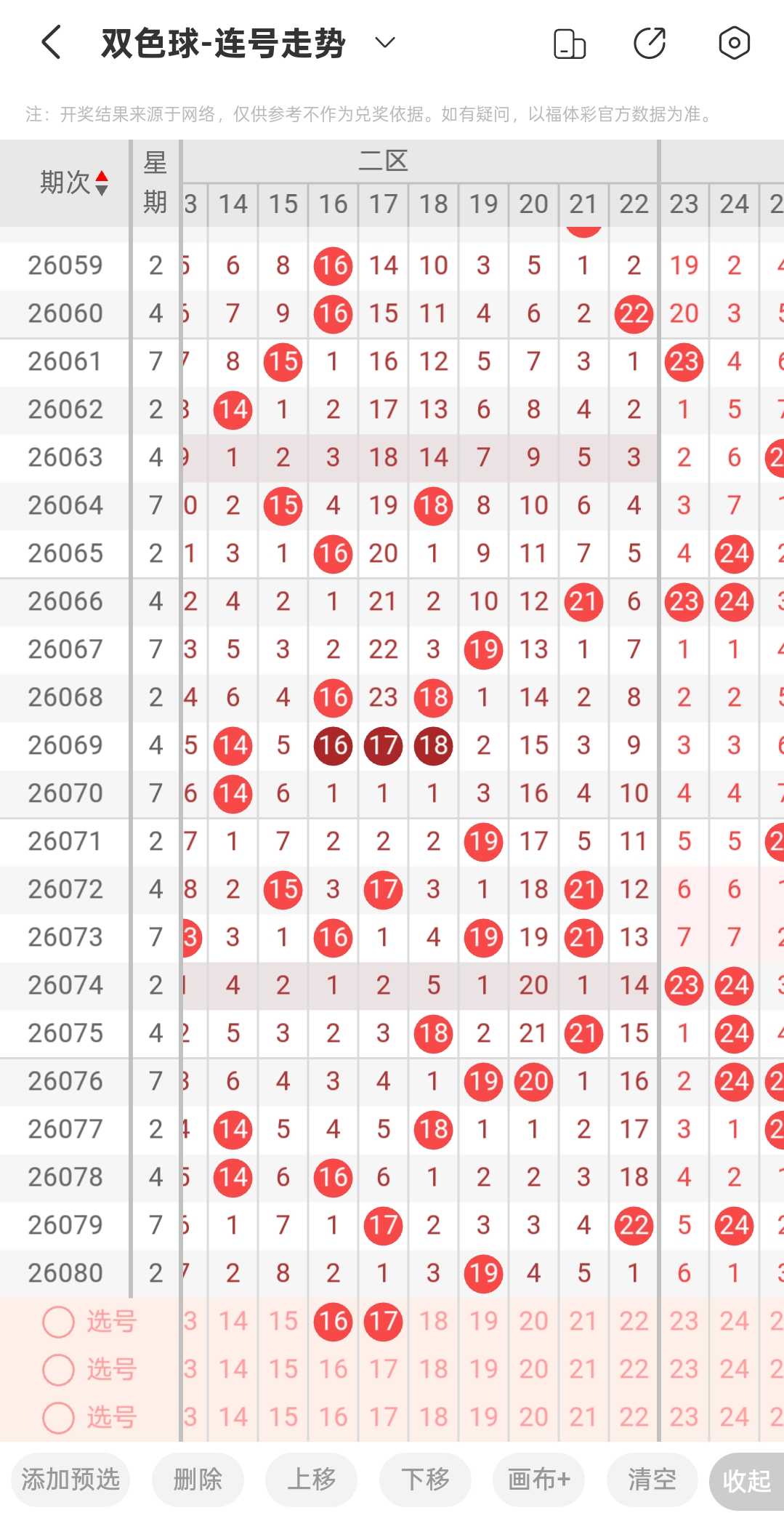784x1513 pixels.
Task: Tap the 删除 button
Action: click(198, 1480)
